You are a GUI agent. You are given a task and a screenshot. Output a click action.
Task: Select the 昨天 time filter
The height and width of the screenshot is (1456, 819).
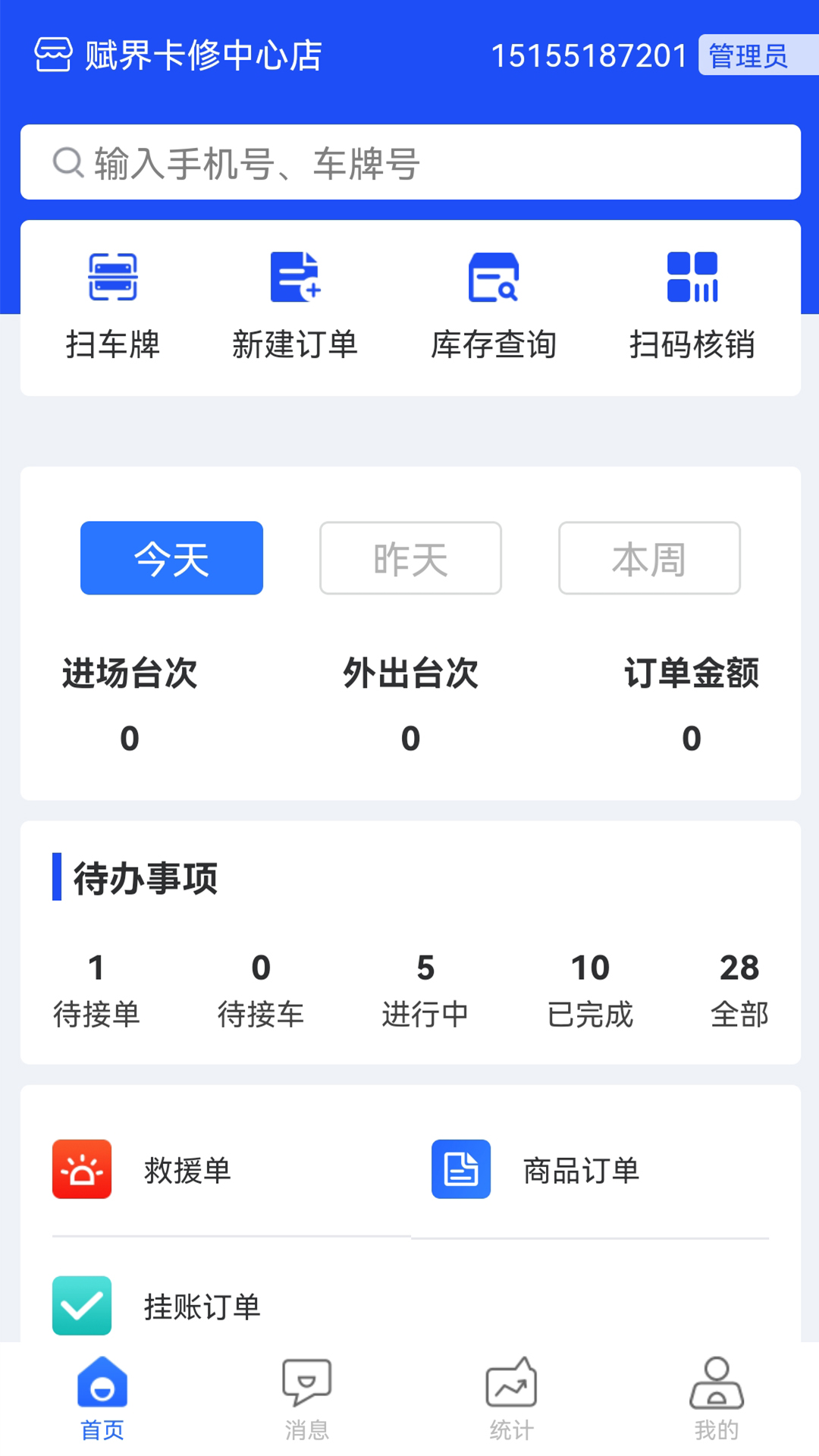409,557
